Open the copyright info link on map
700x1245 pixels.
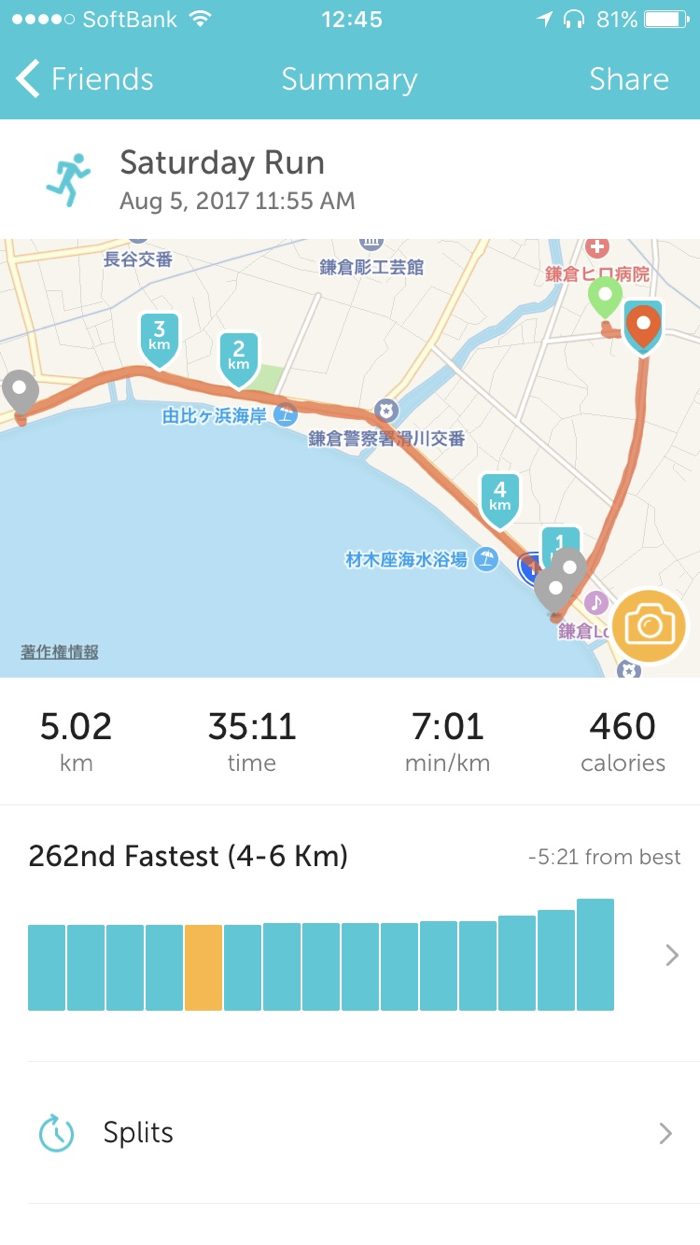coord(60,652)
